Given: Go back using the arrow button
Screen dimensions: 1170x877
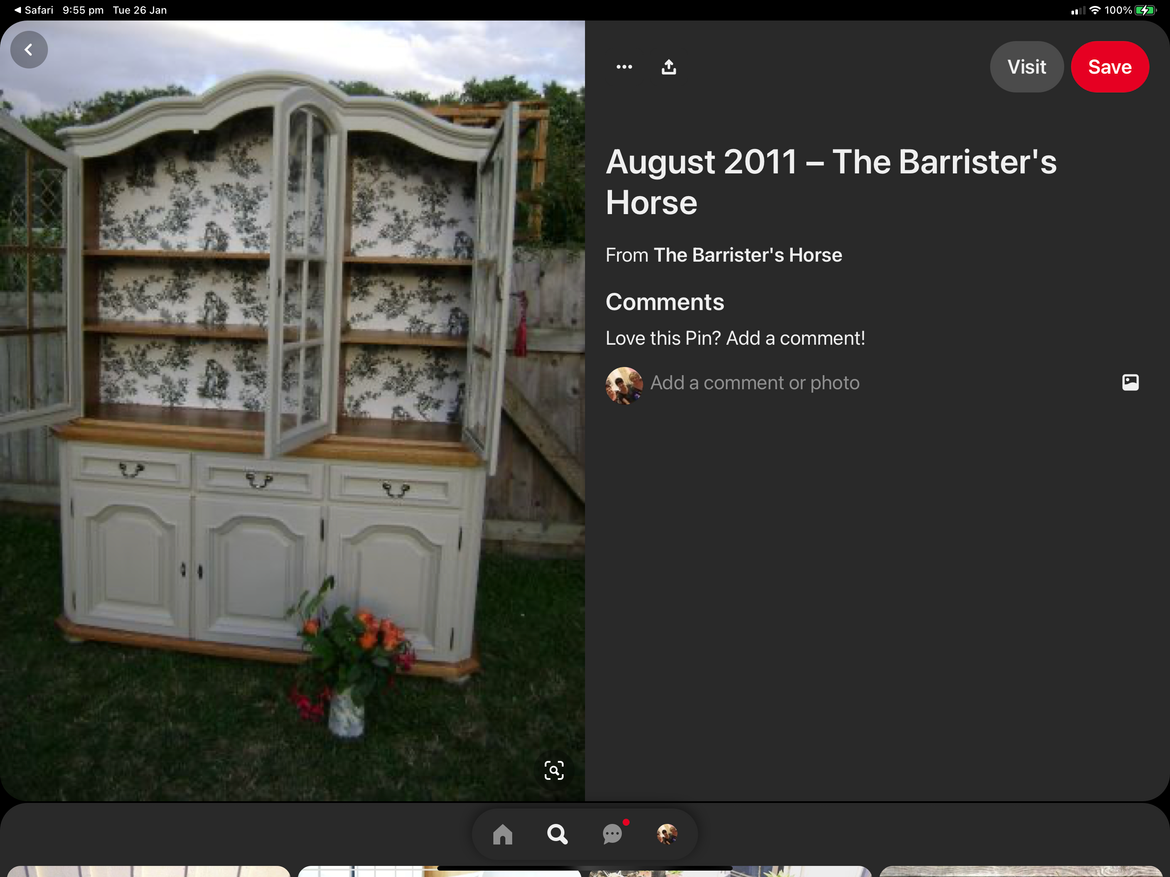Looking at the screenshot, I should point(29,50).
